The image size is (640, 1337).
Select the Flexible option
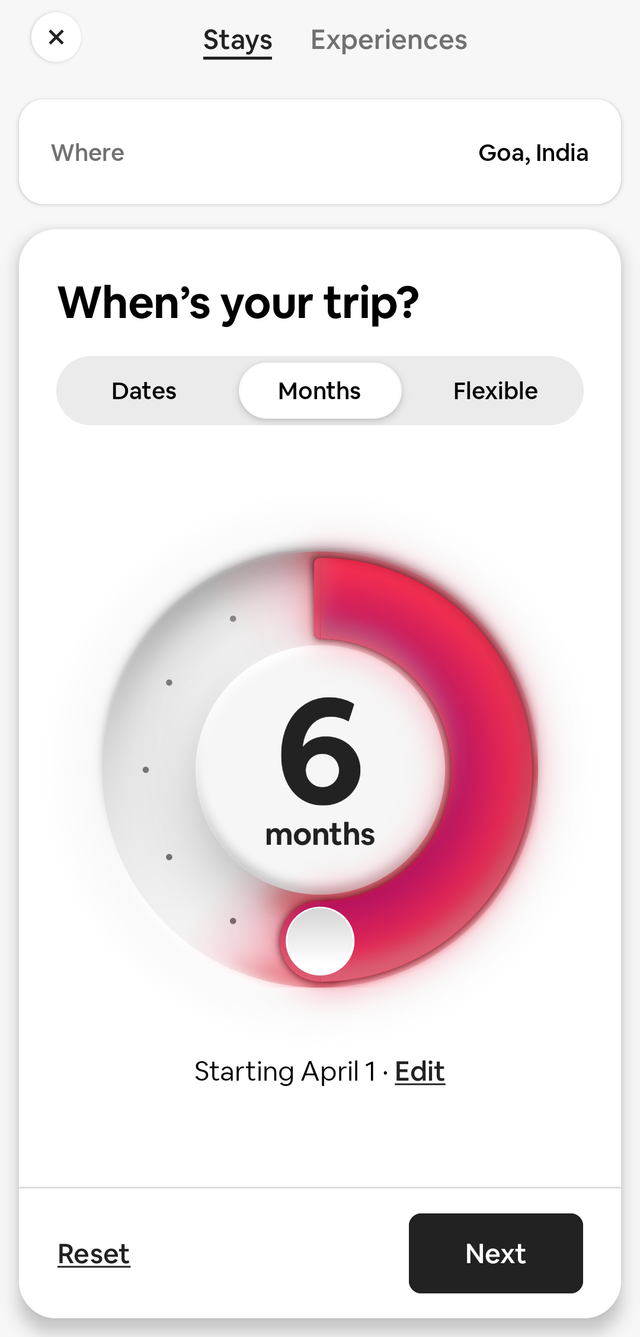495,391
